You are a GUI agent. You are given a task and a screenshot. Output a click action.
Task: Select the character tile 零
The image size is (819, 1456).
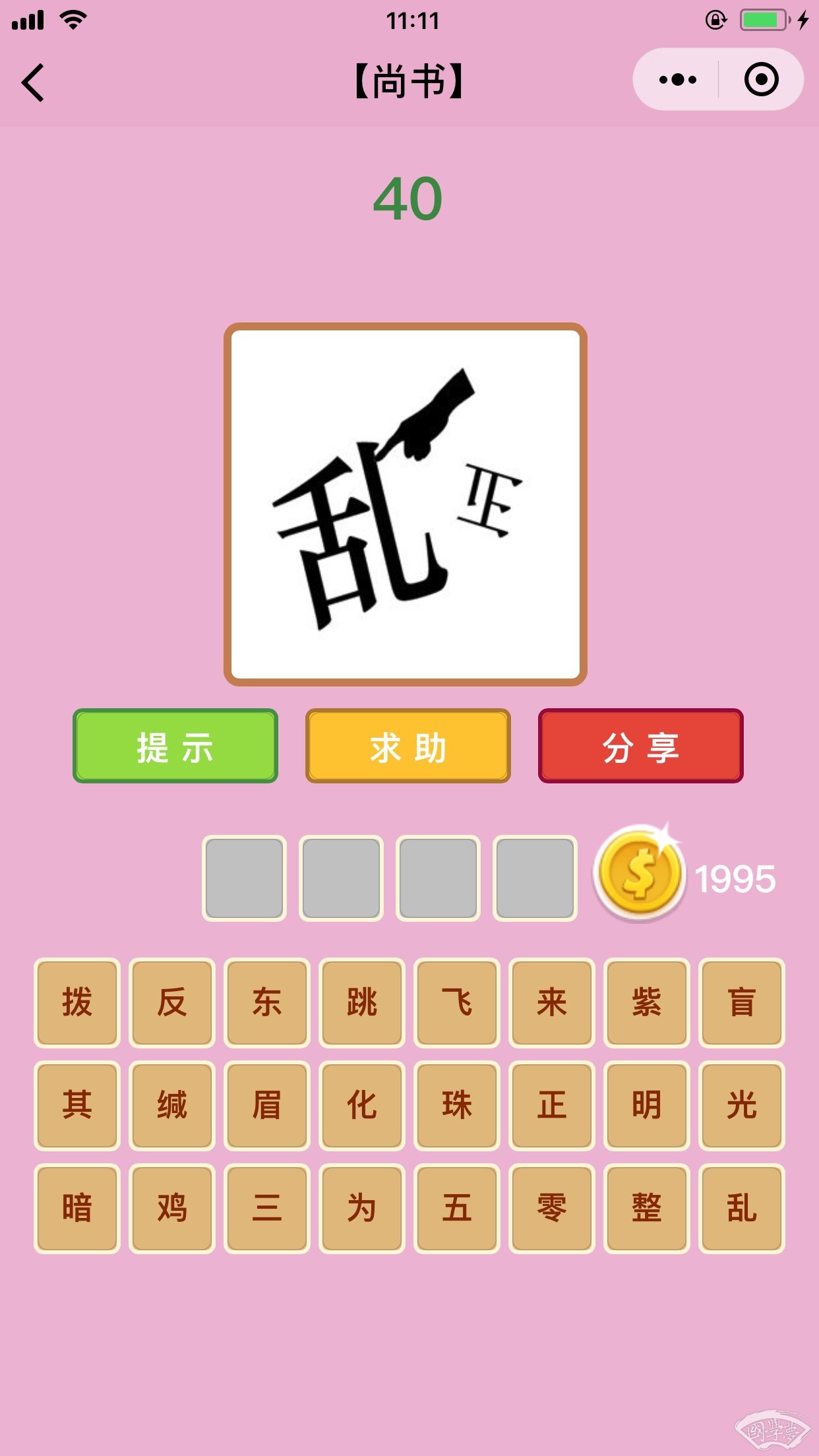552,1208
